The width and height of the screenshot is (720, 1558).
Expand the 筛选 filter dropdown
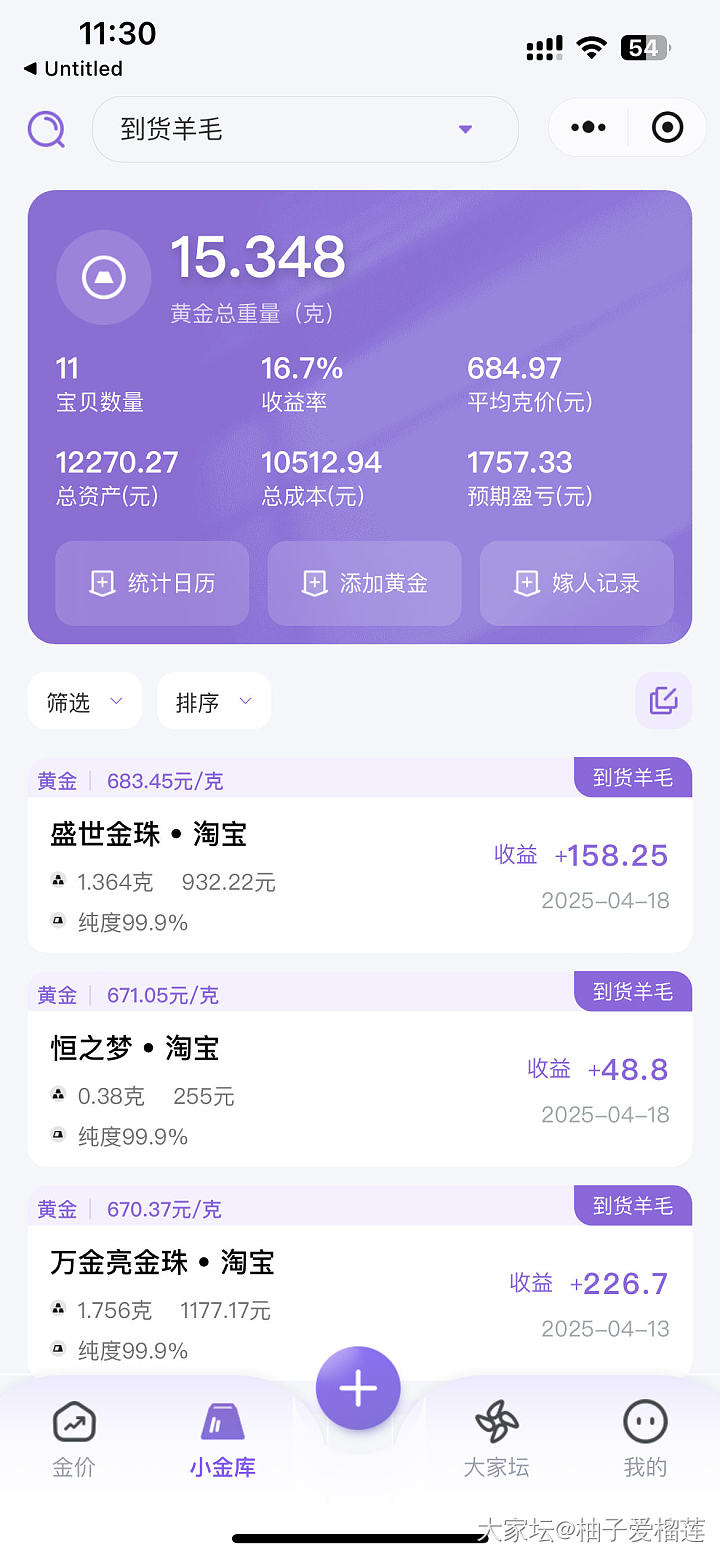click(x=85, y=702)
